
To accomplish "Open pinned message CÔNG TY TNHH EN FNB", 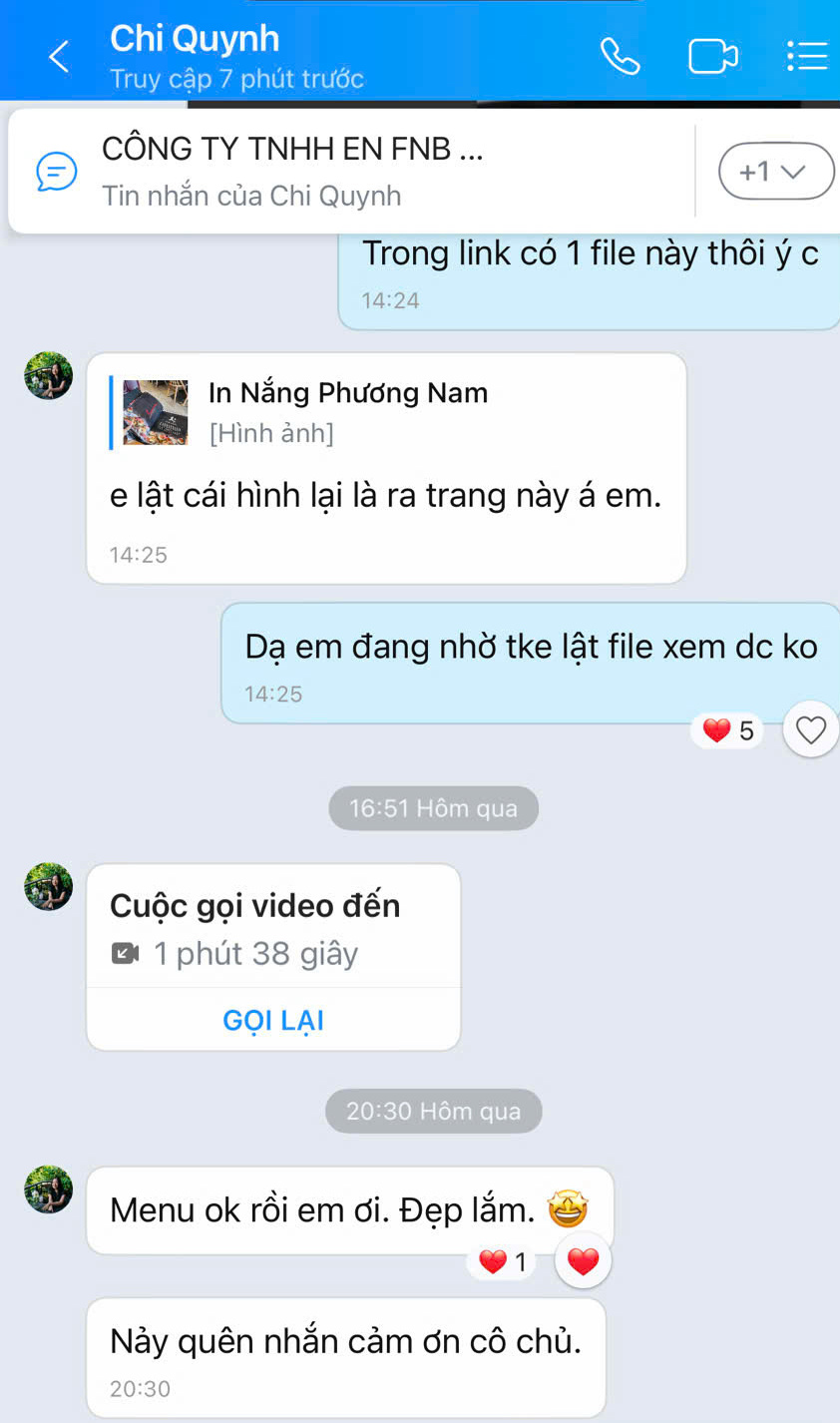I will [349, 171].
